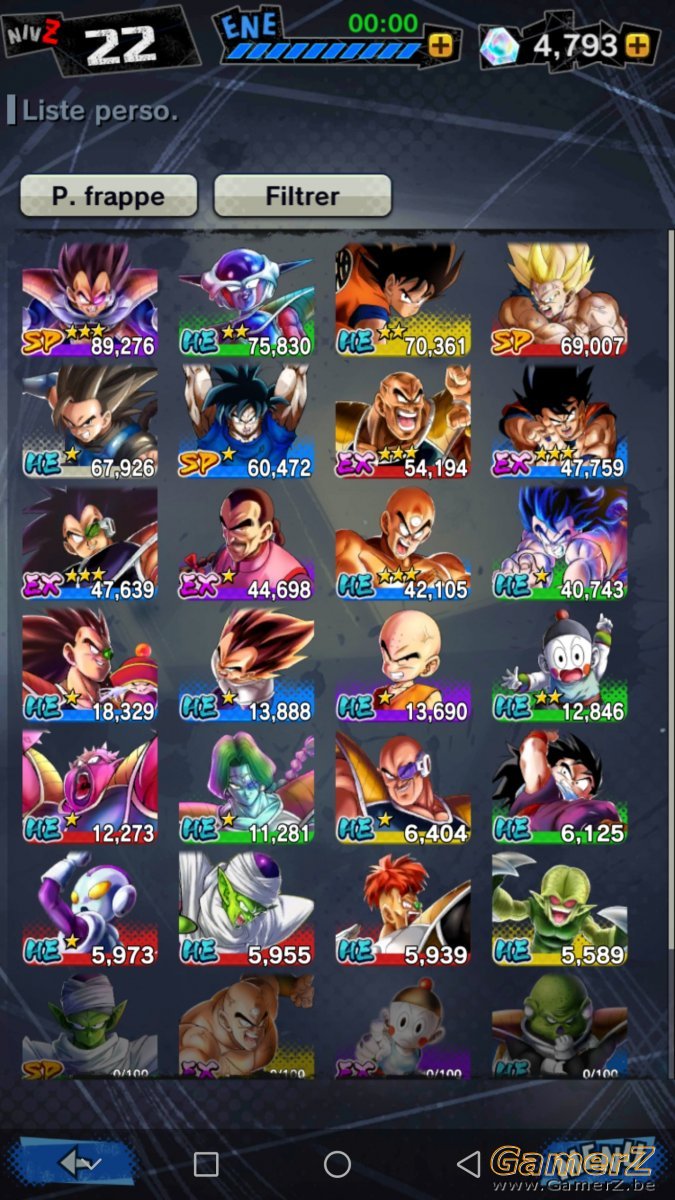
Task: Tap the SP character with 60,472
Action: (x=246, y=421)
